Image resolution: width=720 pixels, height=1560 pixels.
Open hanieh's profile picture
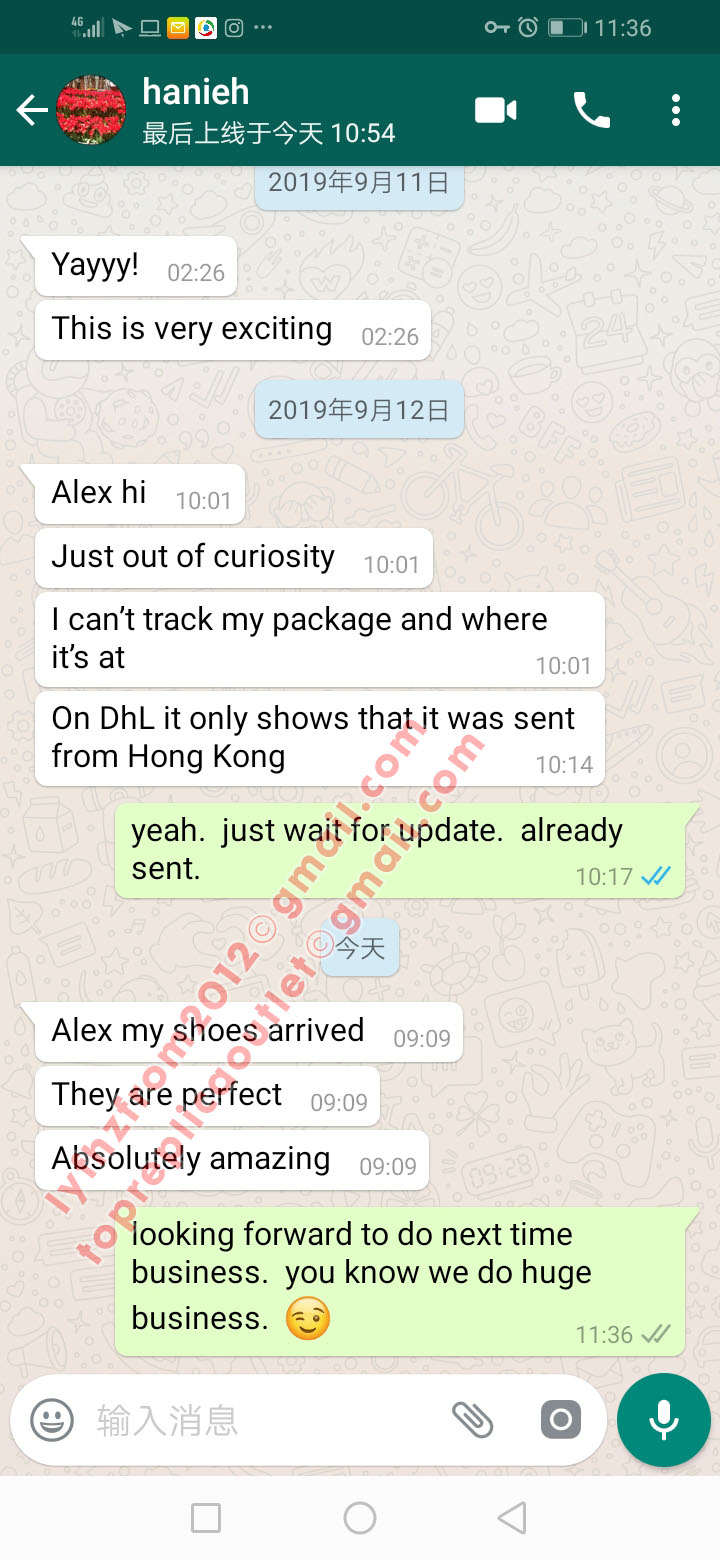[x=92, y=111]
